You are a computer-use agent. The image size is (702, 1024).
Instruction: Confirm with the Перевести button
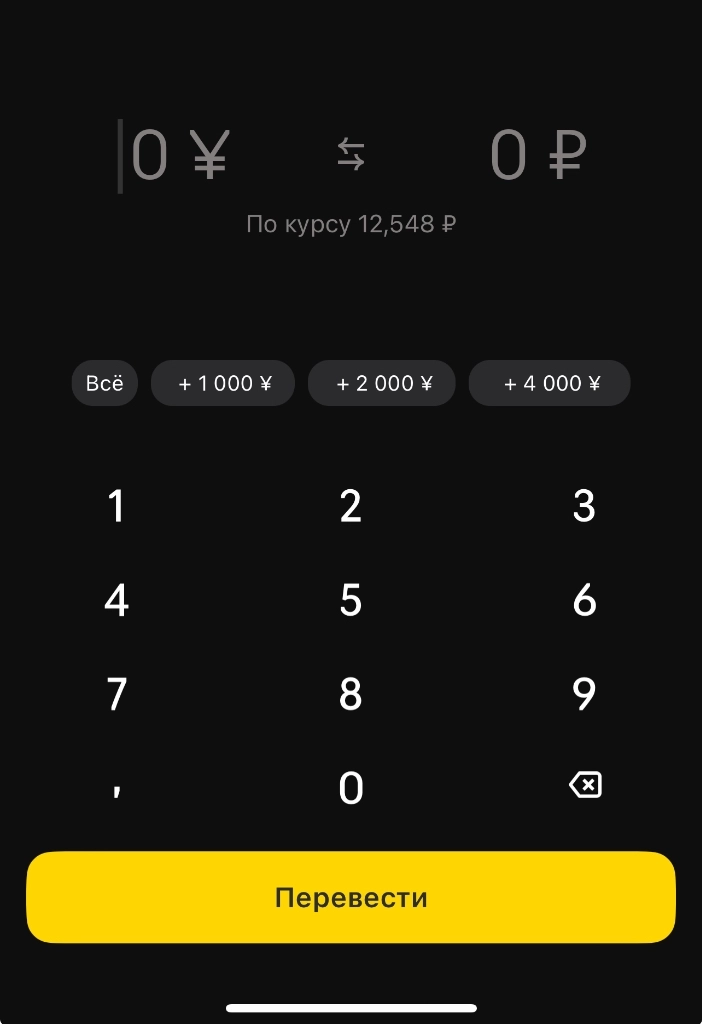tap(351, 897)
